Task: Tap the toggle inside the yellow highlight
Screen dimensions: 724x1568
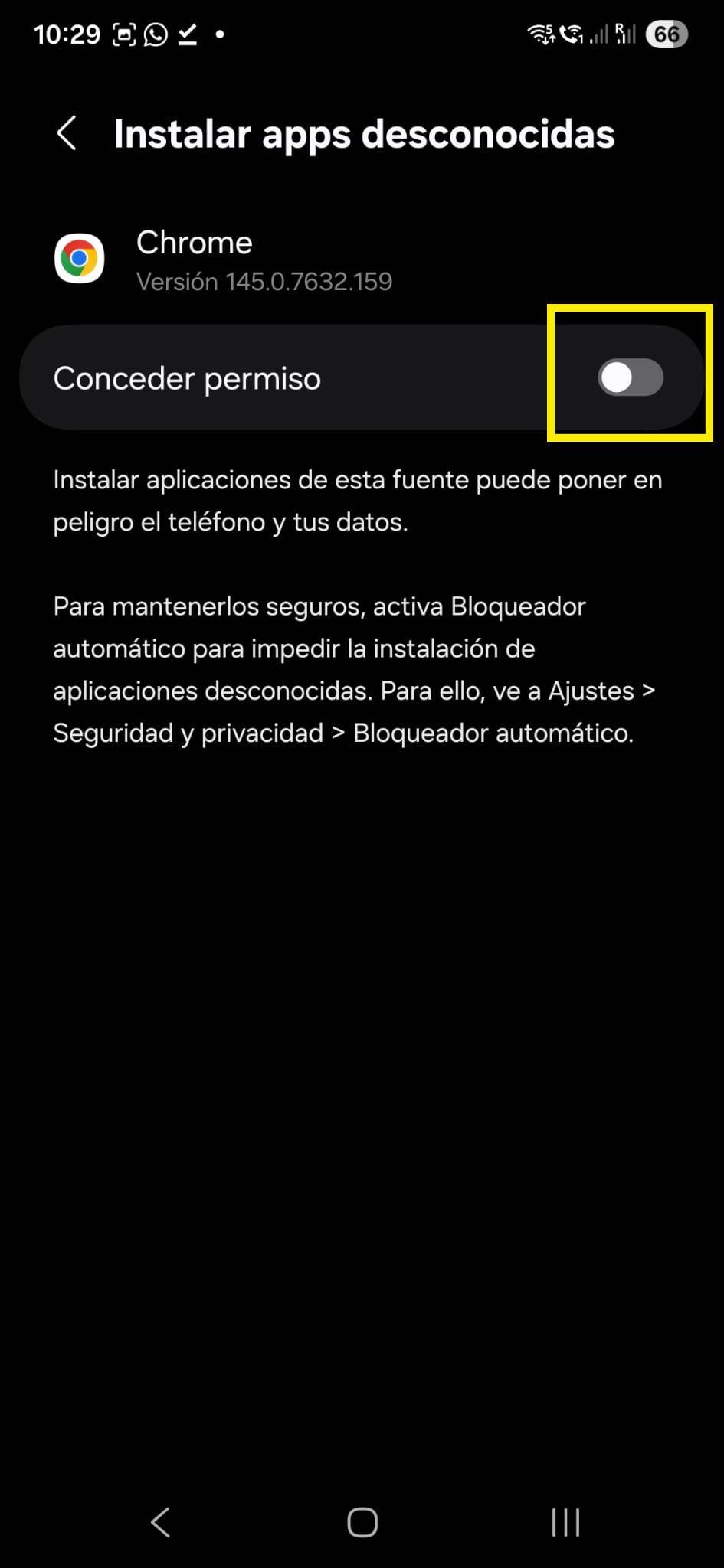Action: click(629, 377)
